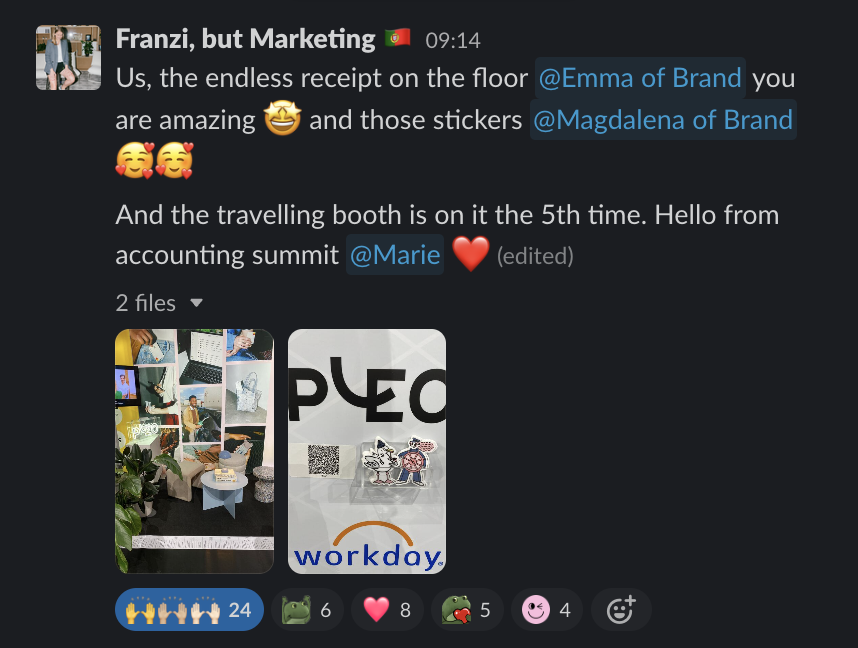Viewport: 858px width, 648px height.
Task: Open Franzi's profile avatar
Action: coord(69,57)
